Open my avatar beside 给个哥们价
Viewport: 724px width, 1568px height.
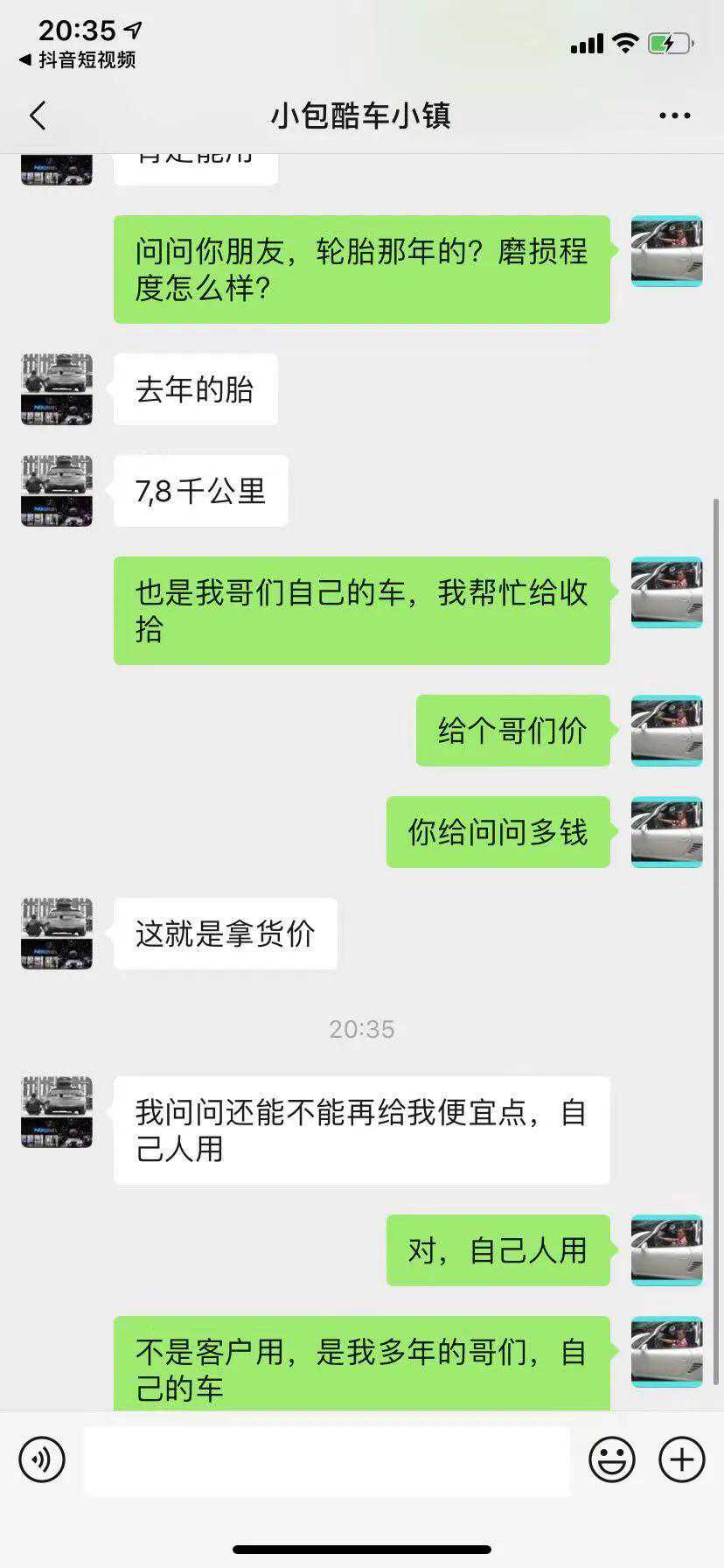click(666, 731)
